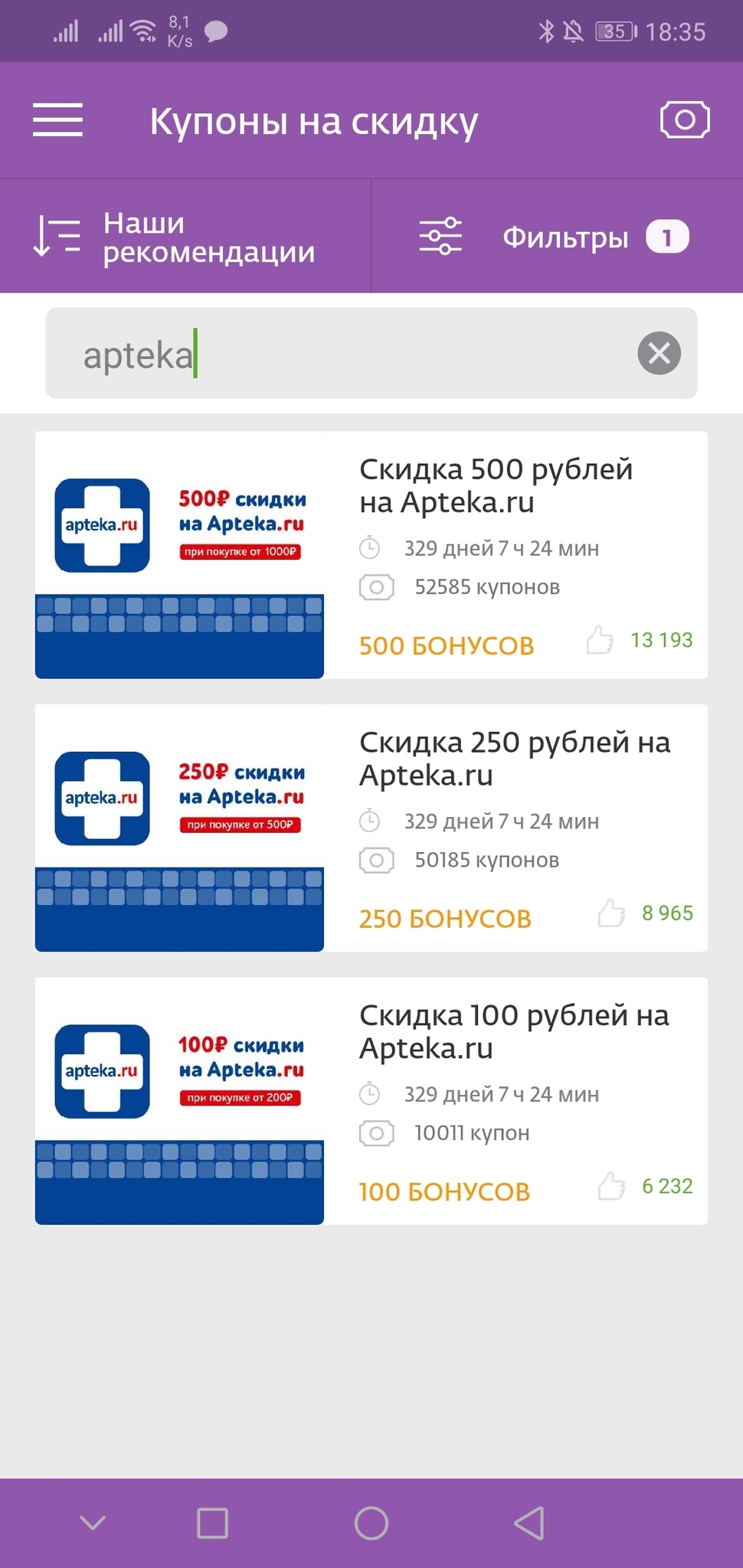Open the Скидка 100 рублей coupon
The height and width of the screenshot is (1568, 743).
[514, 1031]
